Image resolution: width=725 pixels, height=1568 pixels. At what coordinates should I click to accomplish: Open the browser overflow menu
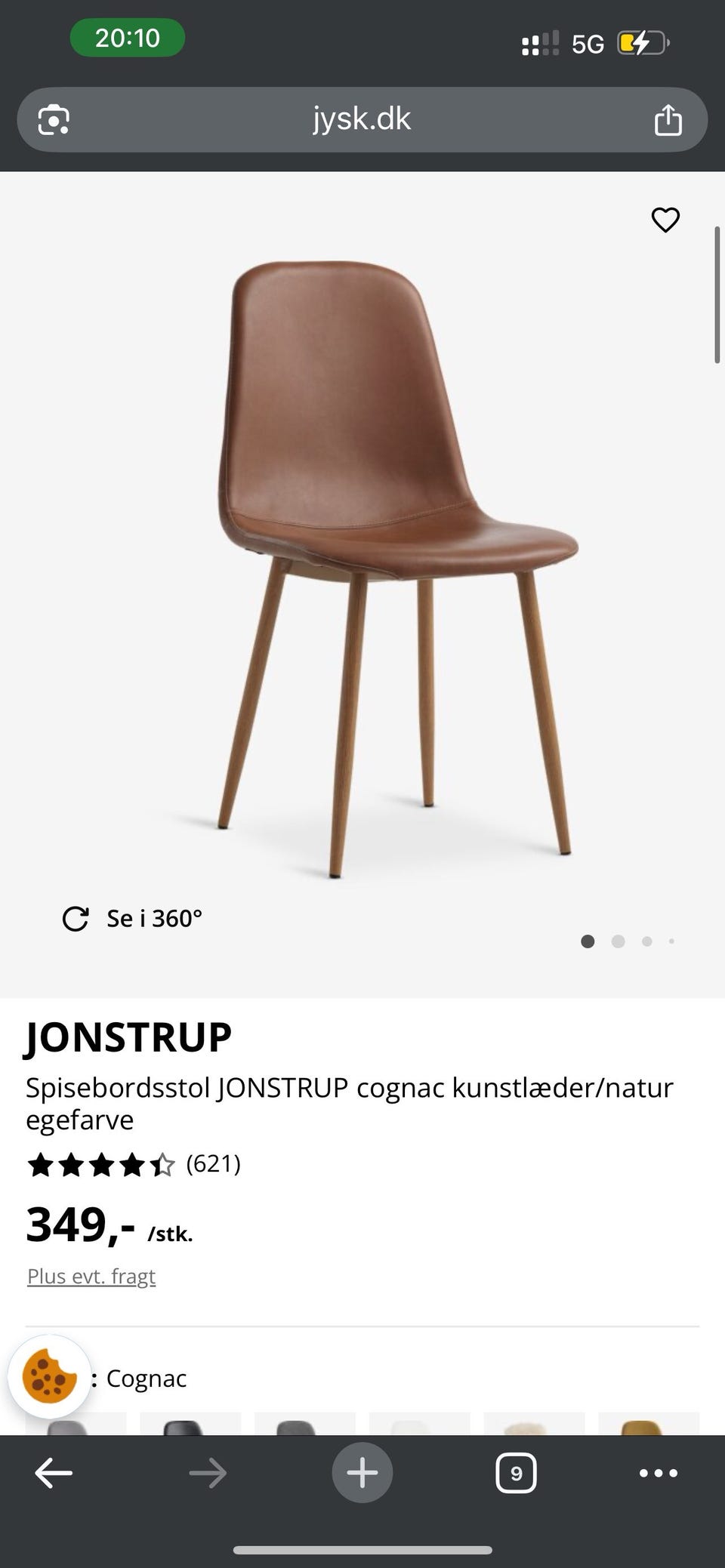(658, 1473)
